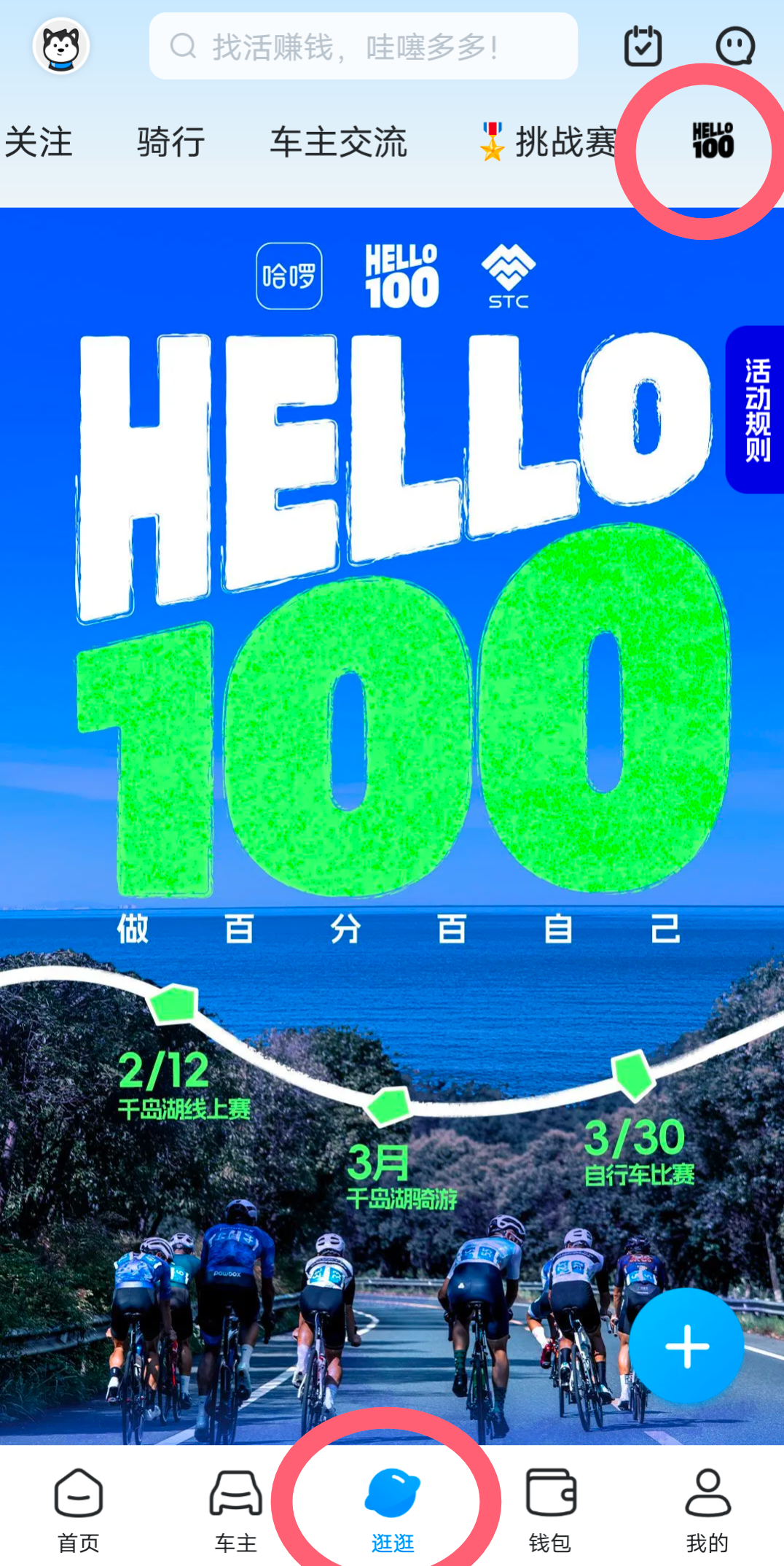784x1566 pixels.
Task: Select the 车主交流 tab
Action: [x=338, y=141]
